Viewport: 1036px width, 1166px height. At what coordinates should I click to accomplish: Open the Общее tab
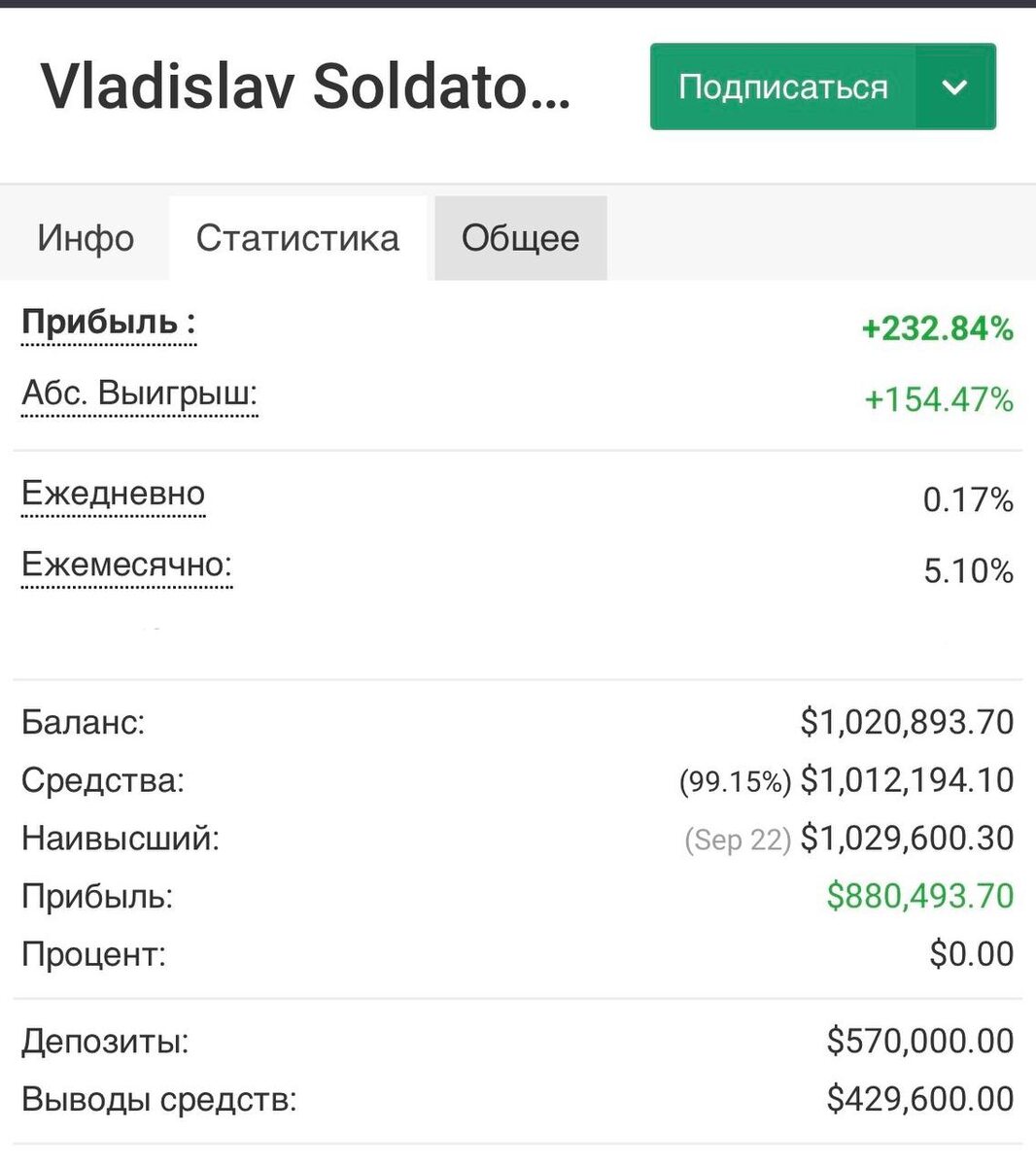click(520, 238)
